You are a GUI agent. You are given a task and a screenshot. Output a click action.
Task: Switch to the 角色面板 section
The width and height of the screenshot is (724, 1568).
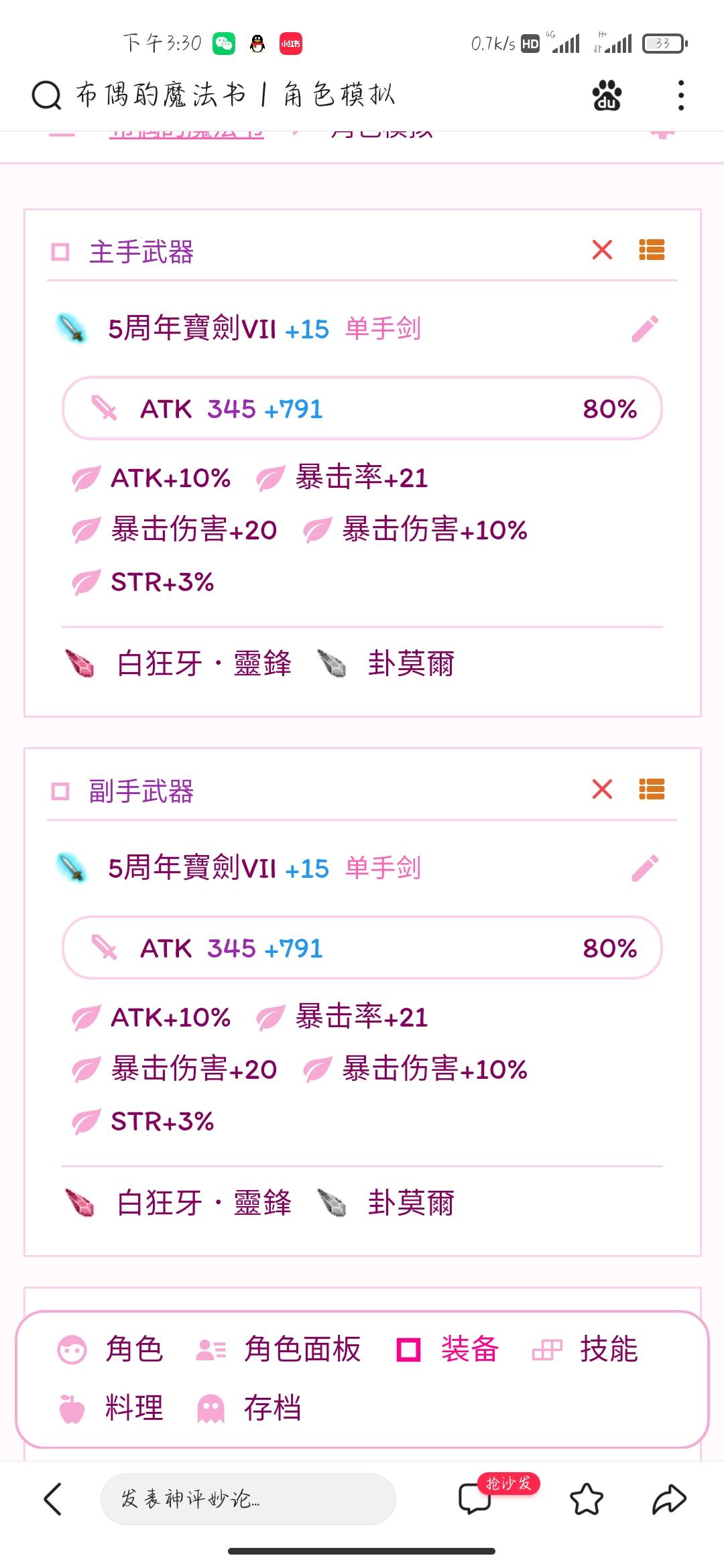point(210,1349)
